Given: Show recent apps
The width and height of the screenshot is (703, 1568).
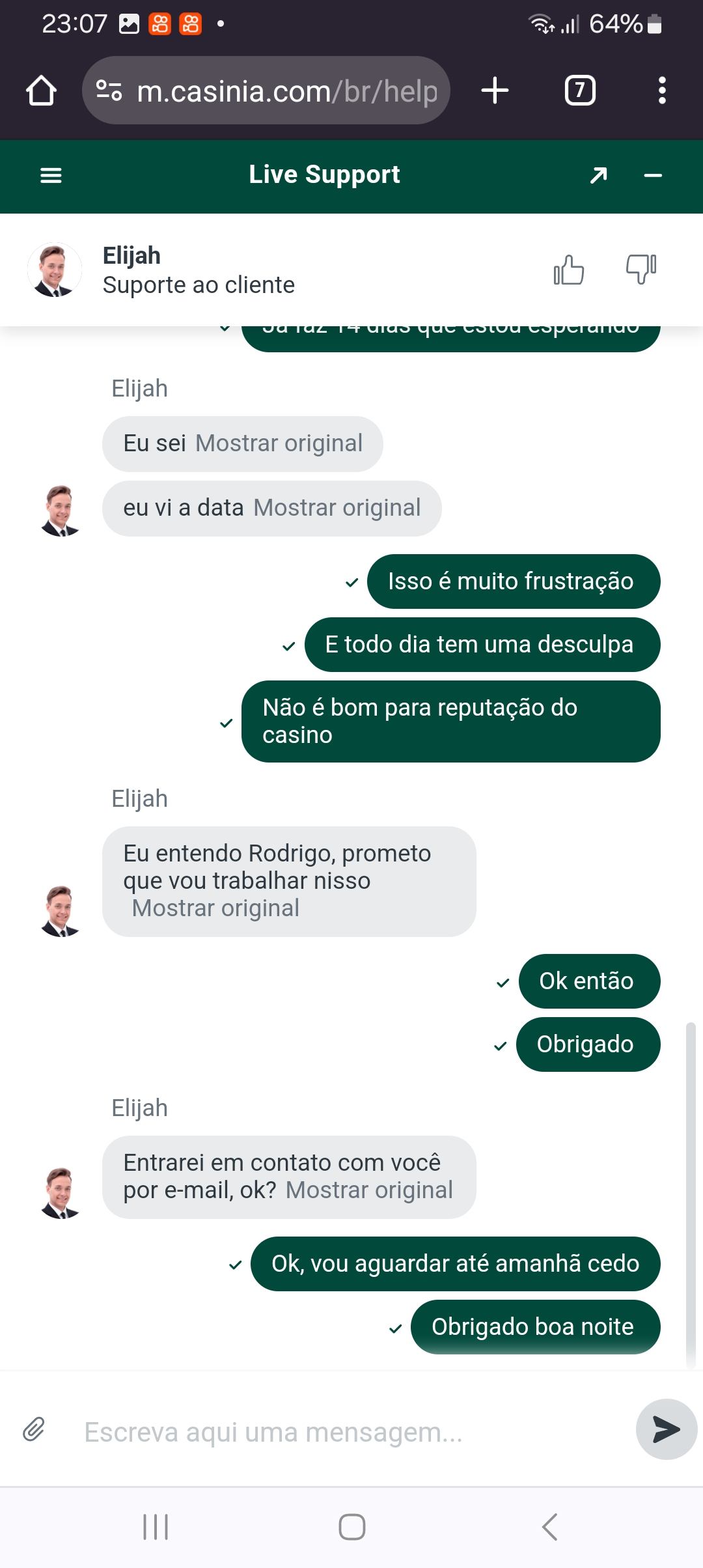Looking at the screenshot, I should click(156, 1527).
